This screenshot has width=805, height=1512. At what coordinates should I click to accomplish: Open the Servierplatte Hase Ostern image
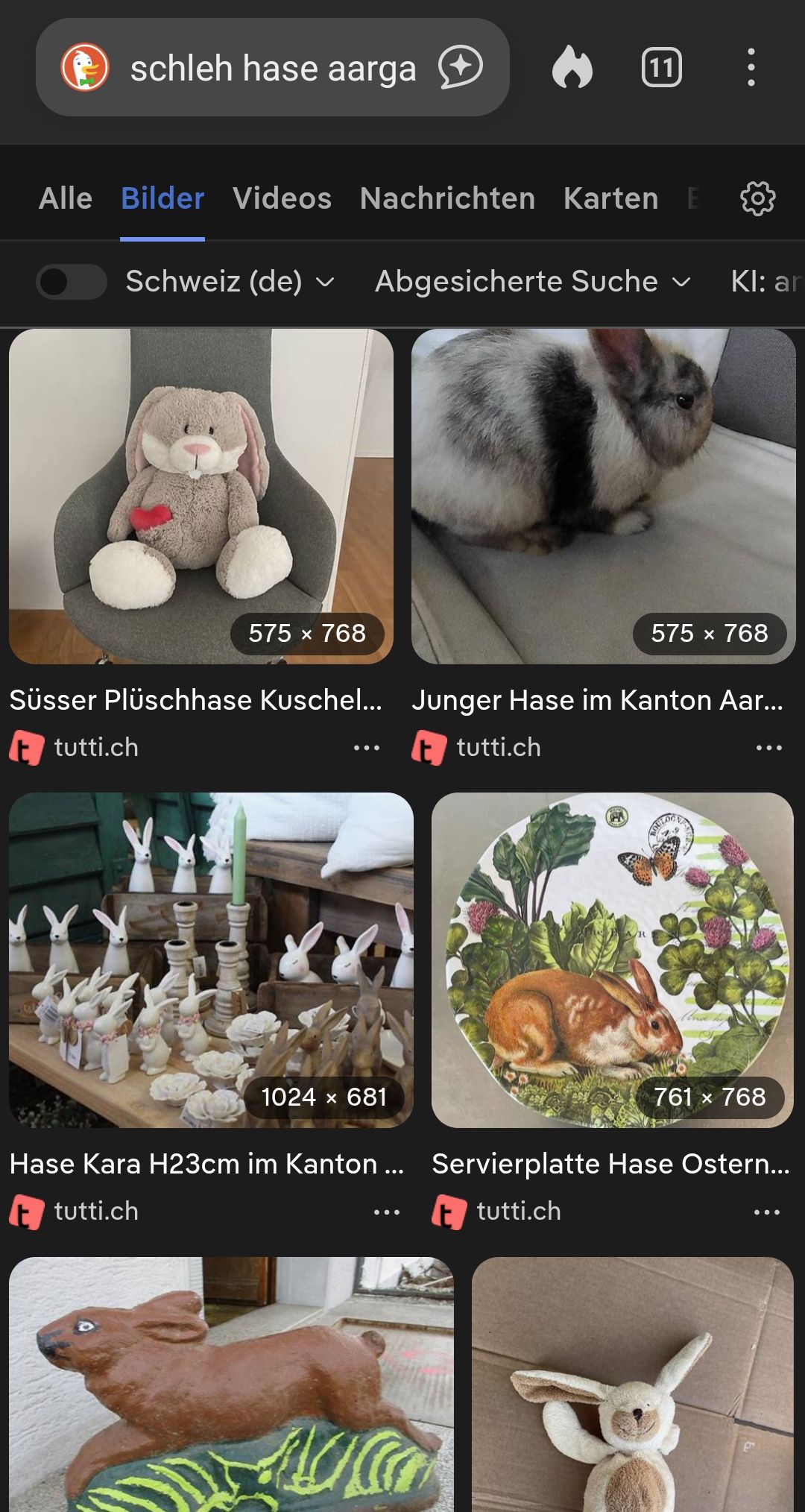click(x=612, y=960)
